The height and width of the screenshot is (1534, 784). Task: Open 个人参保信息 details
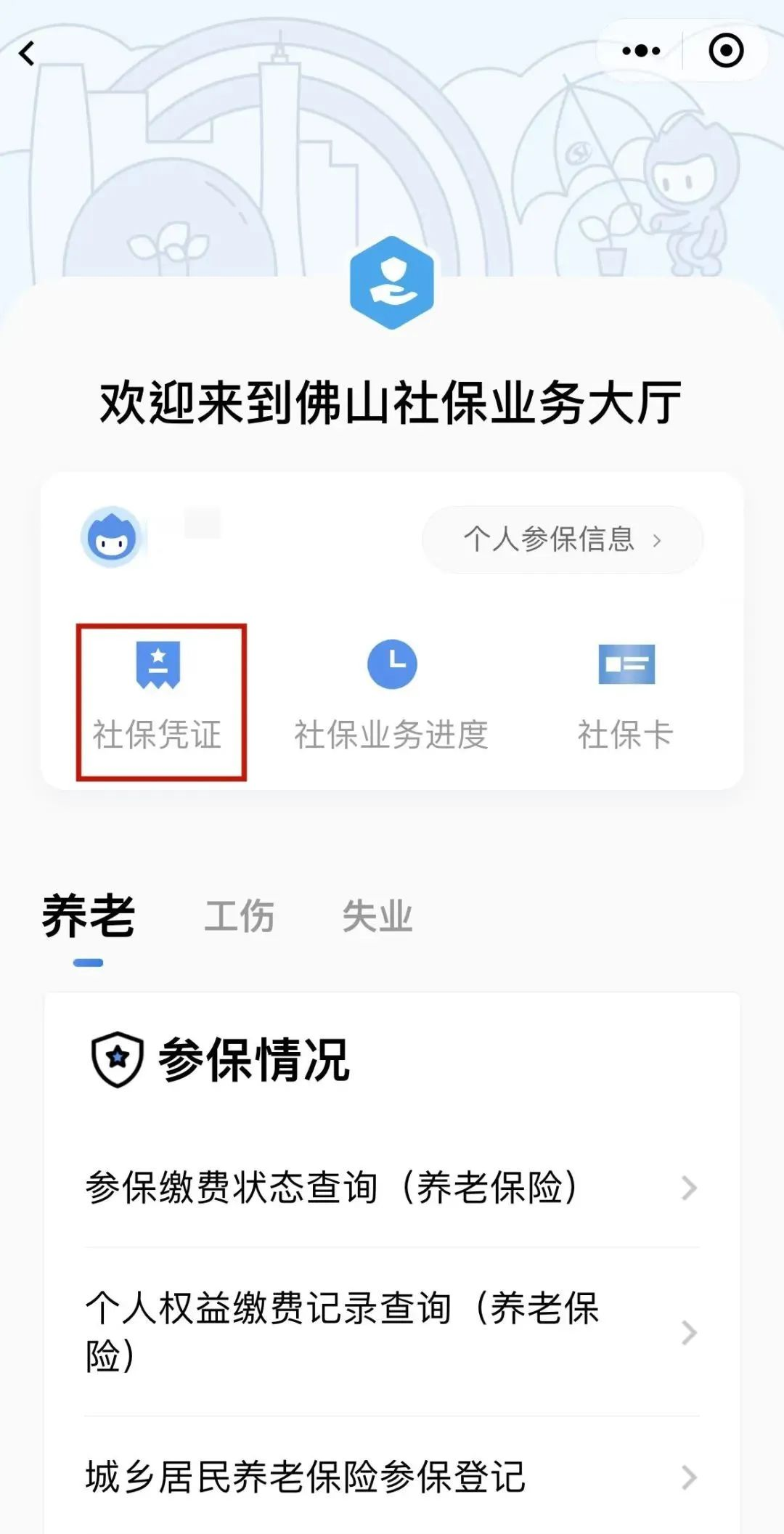click(x=562, y=539)
